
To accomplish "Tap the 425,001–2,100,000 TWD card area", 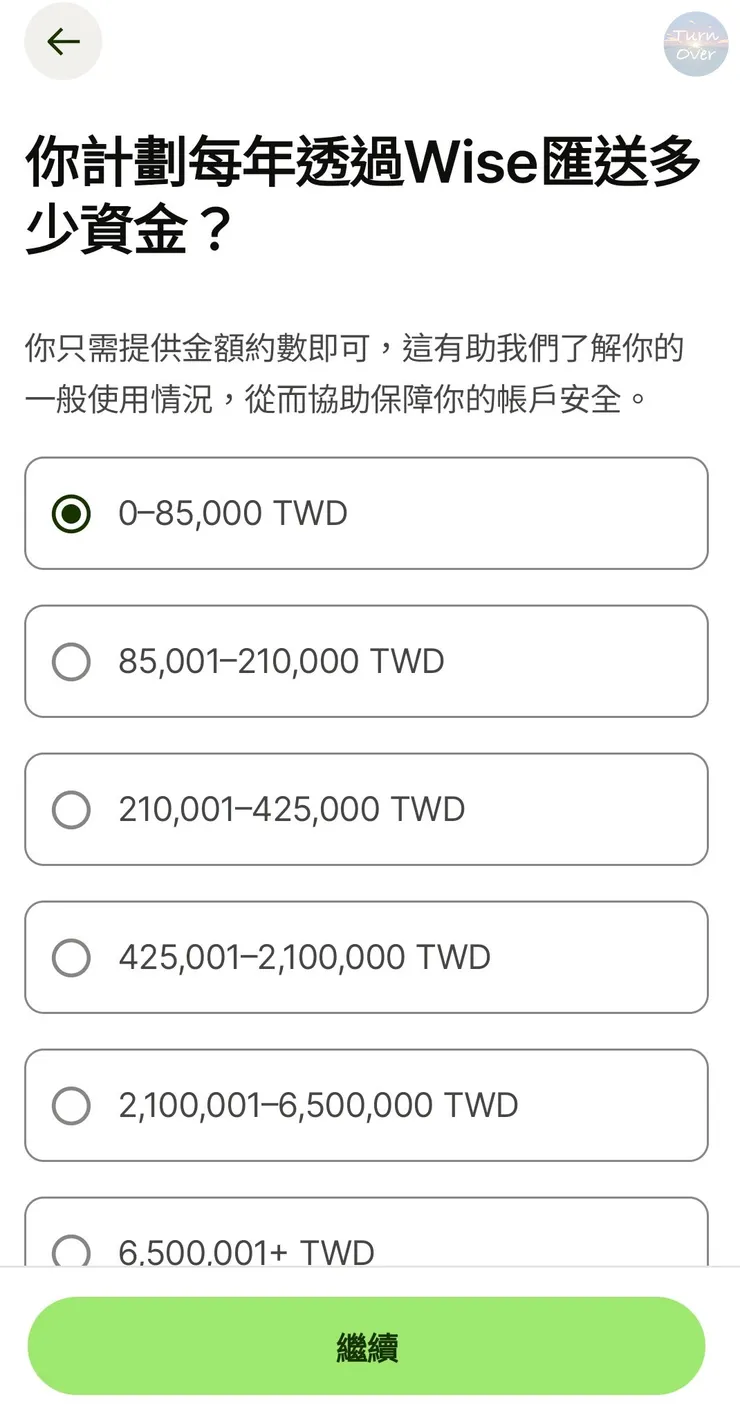I will tap(366, 957).
